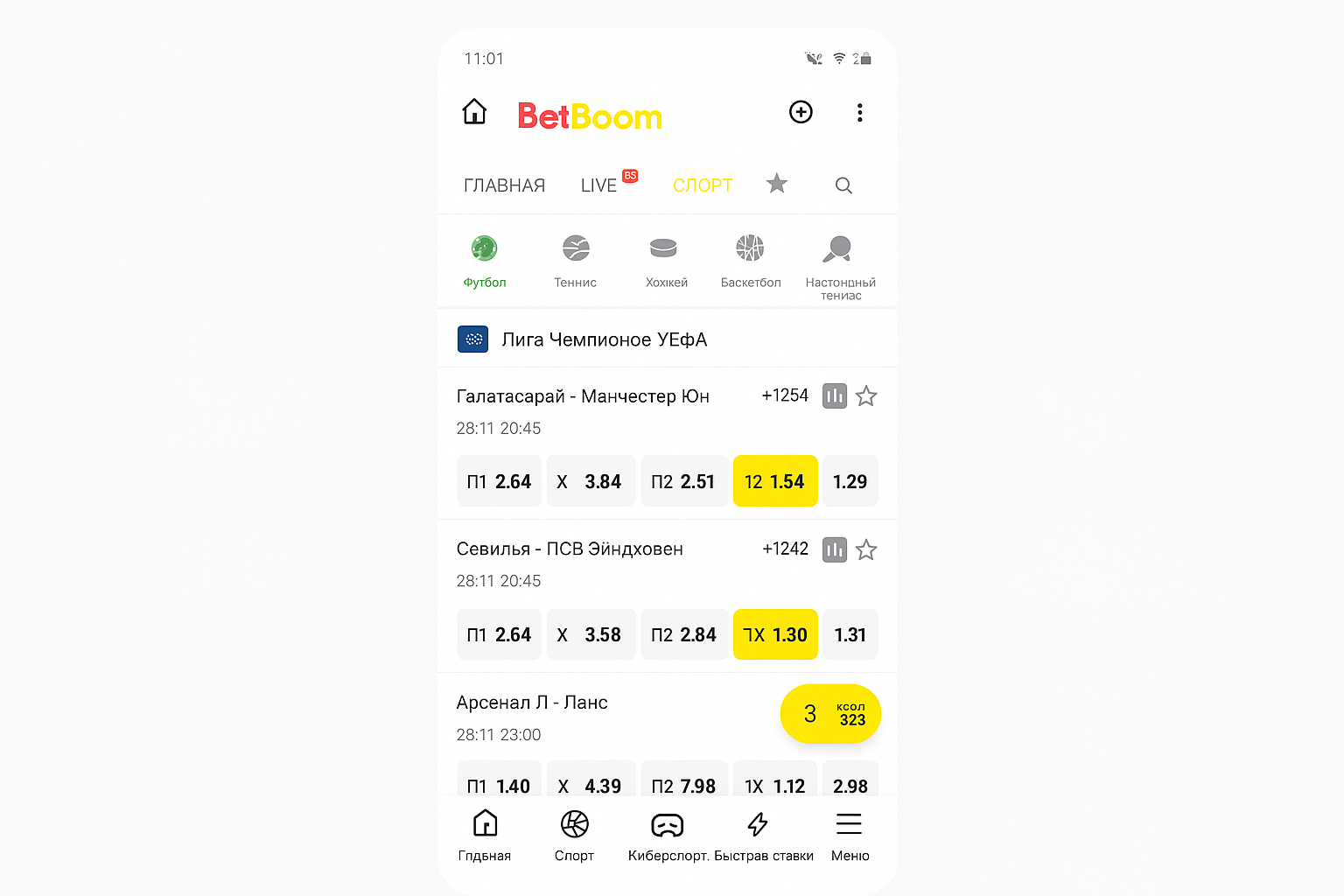The image size is (1344, 896).
Task: Open statistics for Севилья - ПСВ Эйндховен
Action: point(834,549)
